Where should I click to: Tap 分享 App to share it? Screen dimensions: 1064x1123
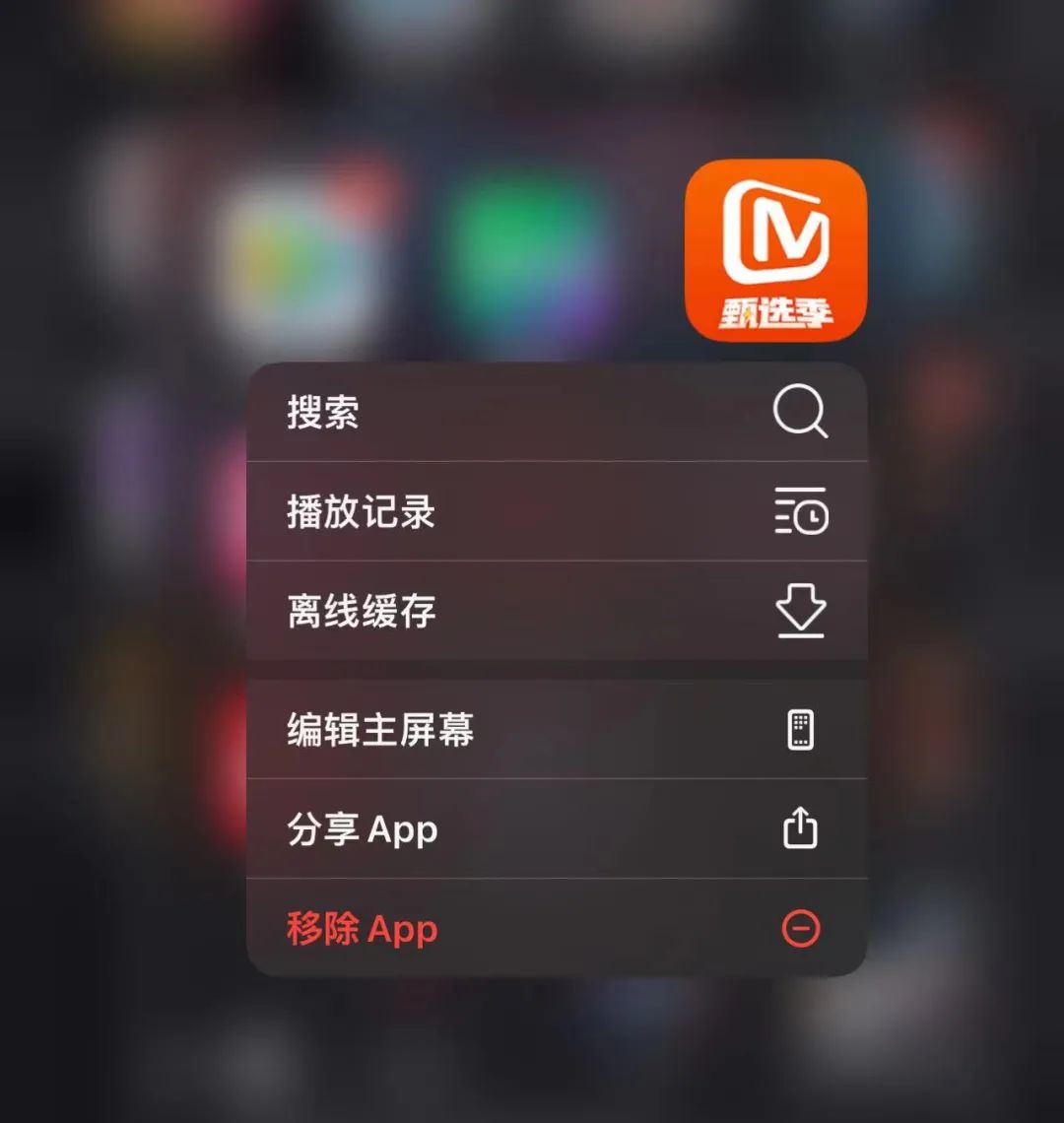pos(556,829)
